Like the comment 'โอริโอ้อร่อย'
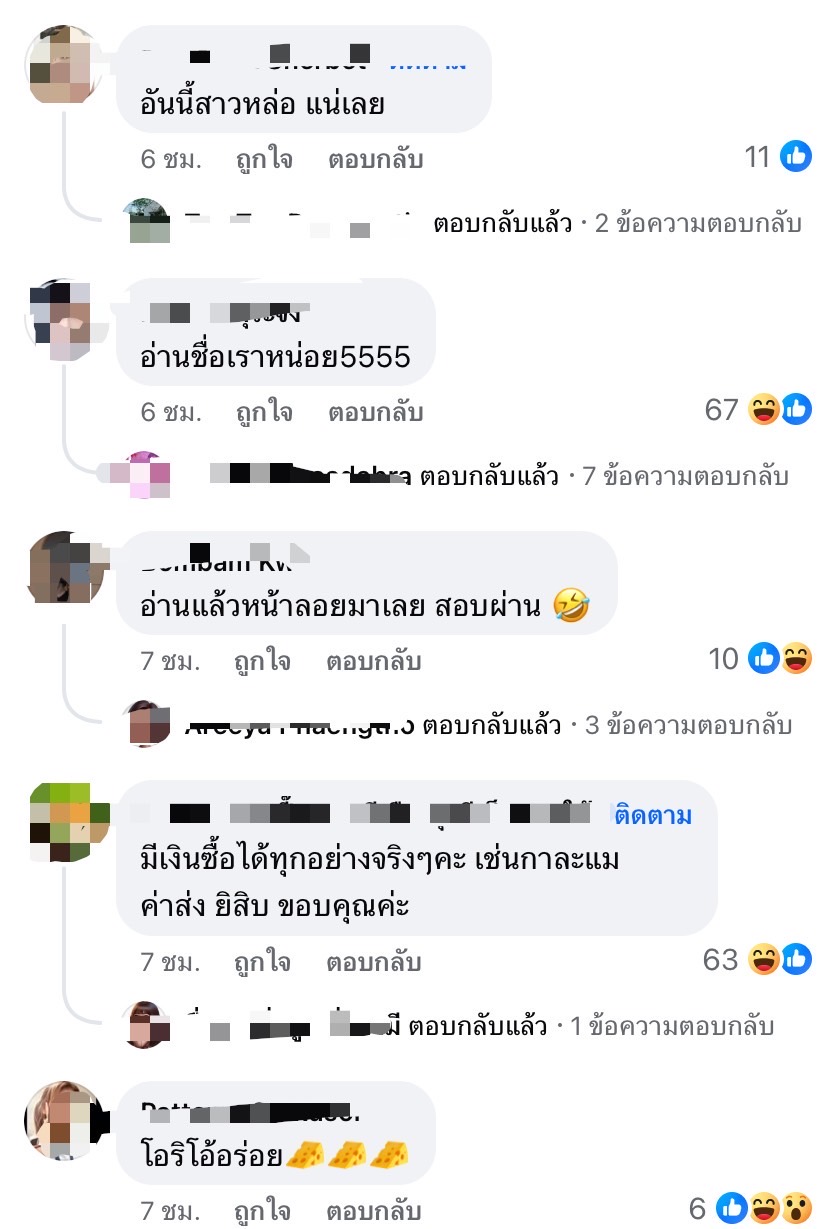The image size is (828, 1229). coord(262,1211)
